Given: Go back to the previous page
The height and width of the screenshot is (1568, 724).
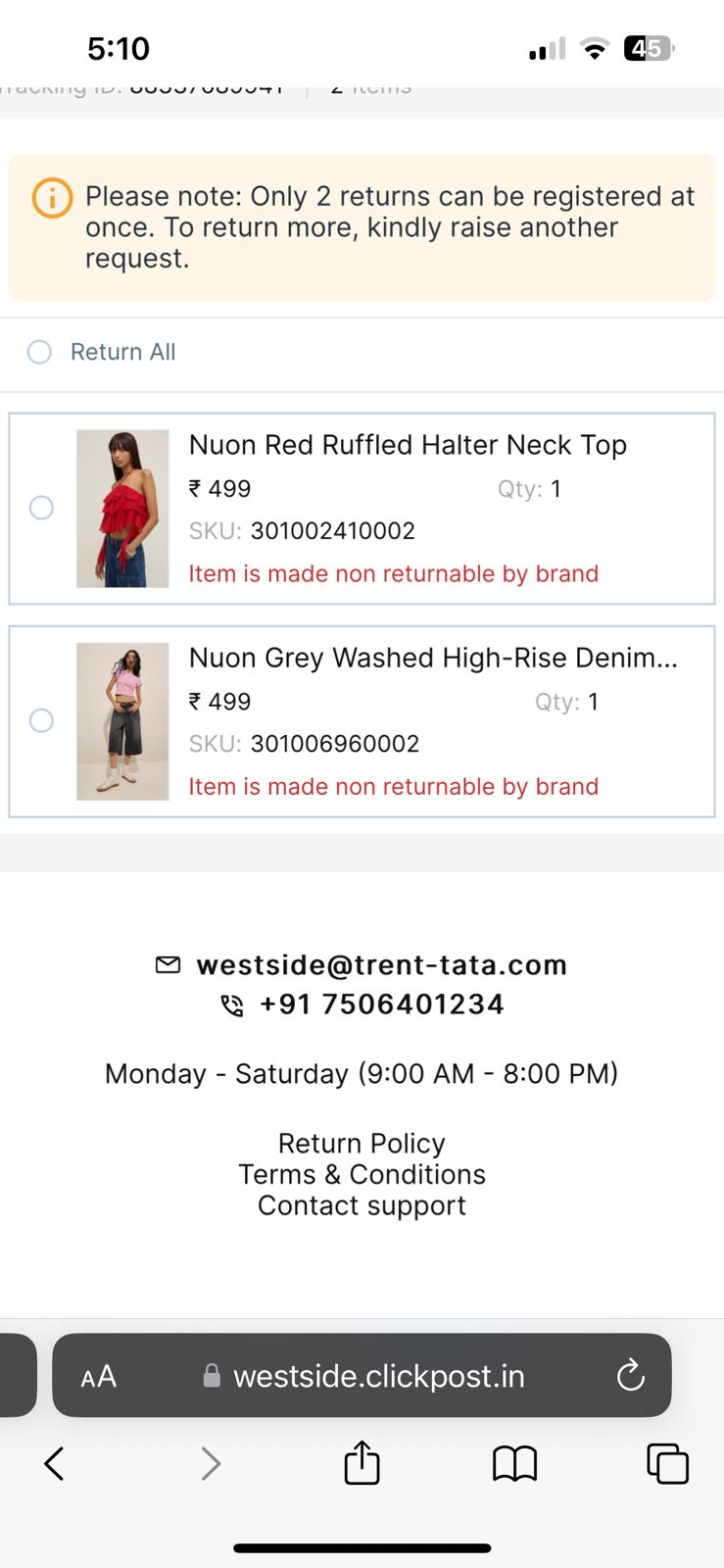Looking at the screenshot, I should tap(55, 1464).
